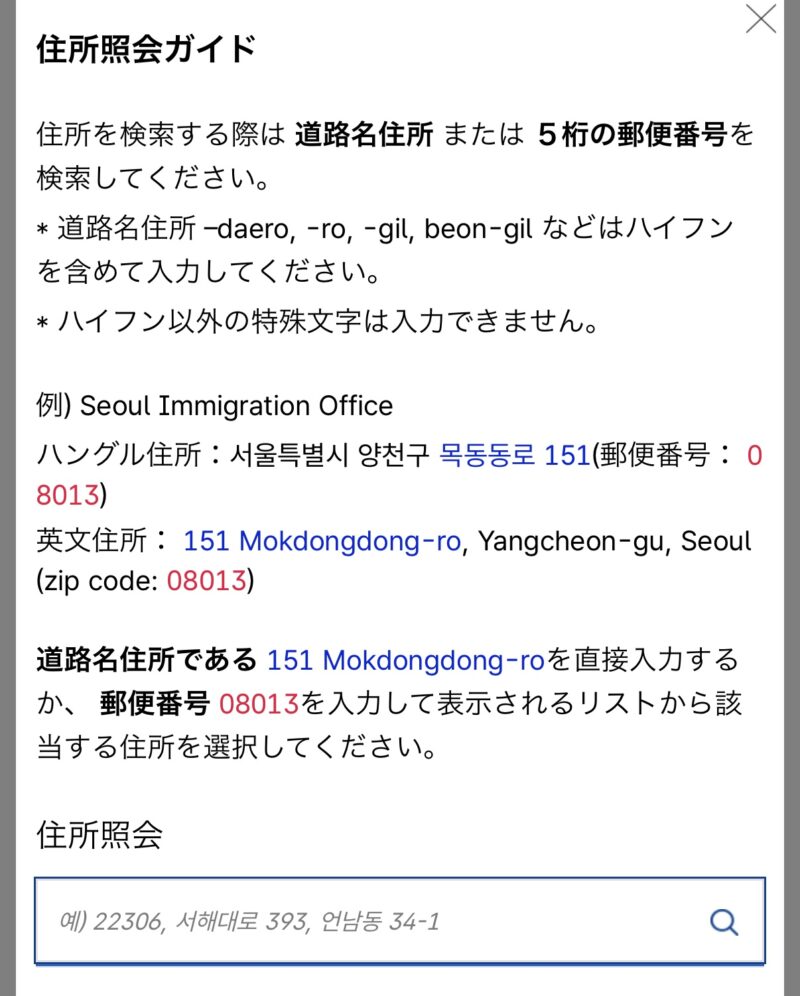Focus the 住所照会 address search field
The width and height of the screenshot is (800, 996).
[x=360, y=921]
